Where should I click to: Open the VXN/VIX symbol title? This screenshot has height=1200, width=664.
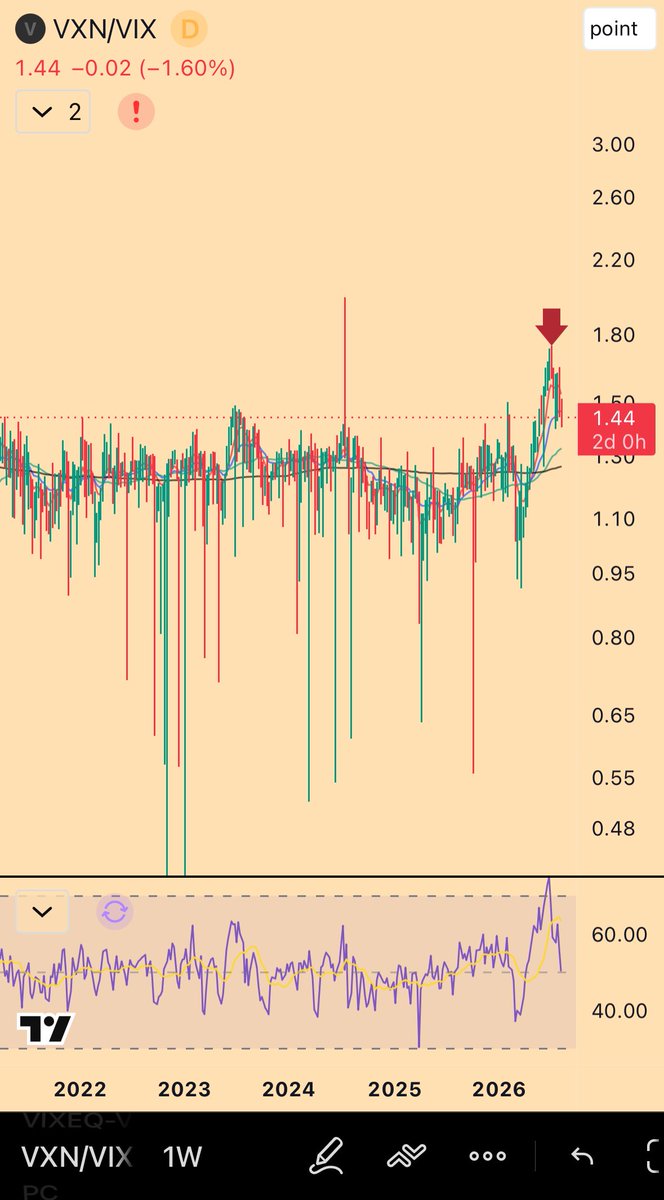point(105,30)
